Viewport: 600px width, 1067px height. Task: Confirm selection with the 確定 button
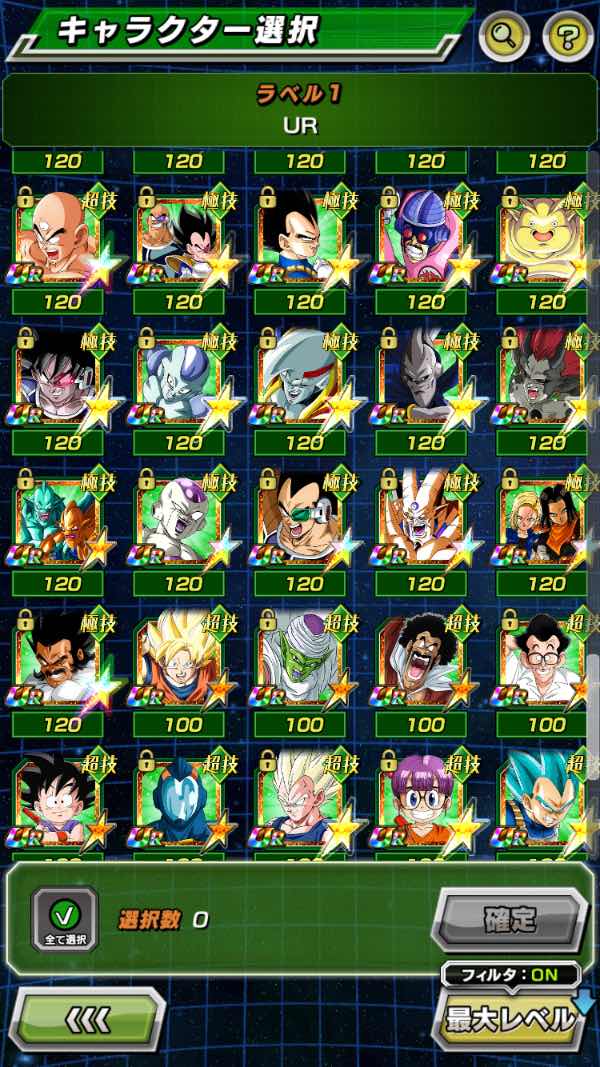[x=510, y=919]
